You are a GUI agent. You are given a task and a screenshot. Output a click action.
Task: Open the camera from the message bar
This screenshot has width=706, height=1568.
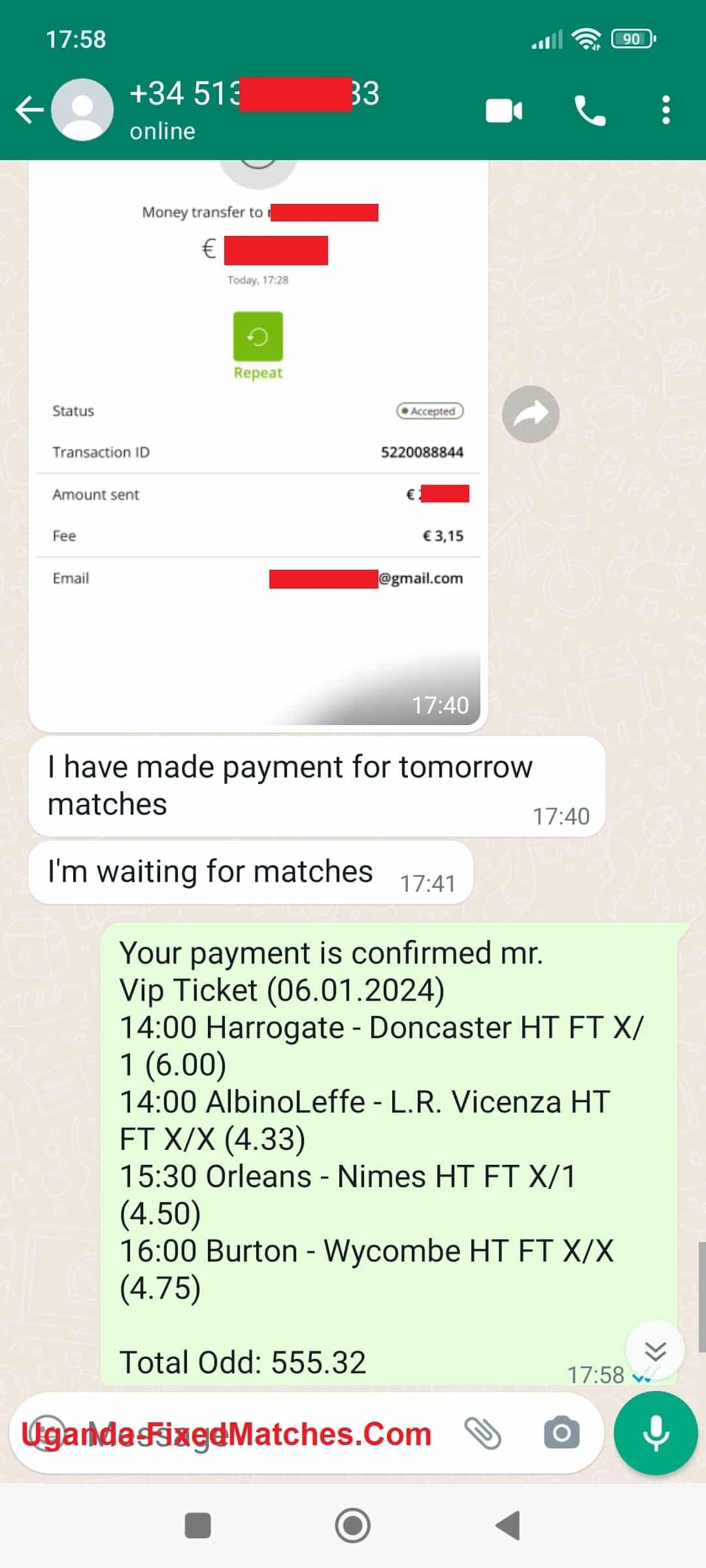coord(561,1433)
